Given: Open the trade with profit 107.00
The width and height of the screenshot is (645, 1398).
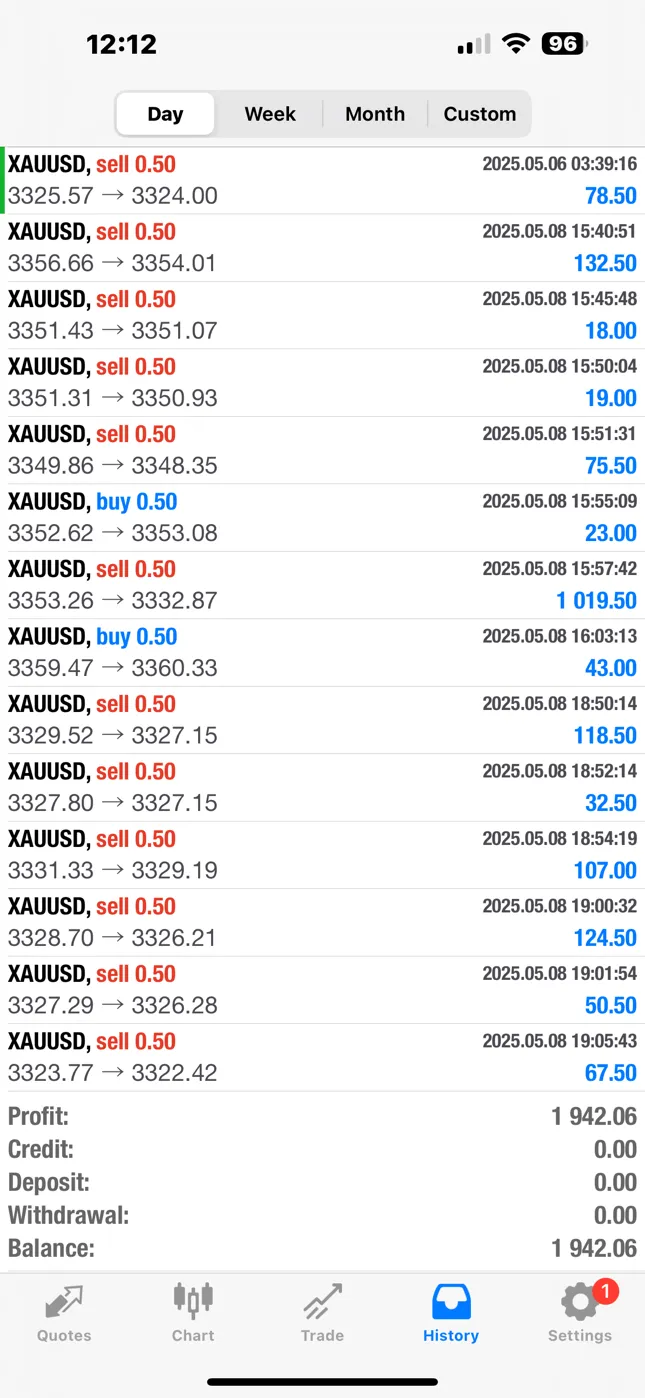Looking at the screenshot, I should (322, 855).
